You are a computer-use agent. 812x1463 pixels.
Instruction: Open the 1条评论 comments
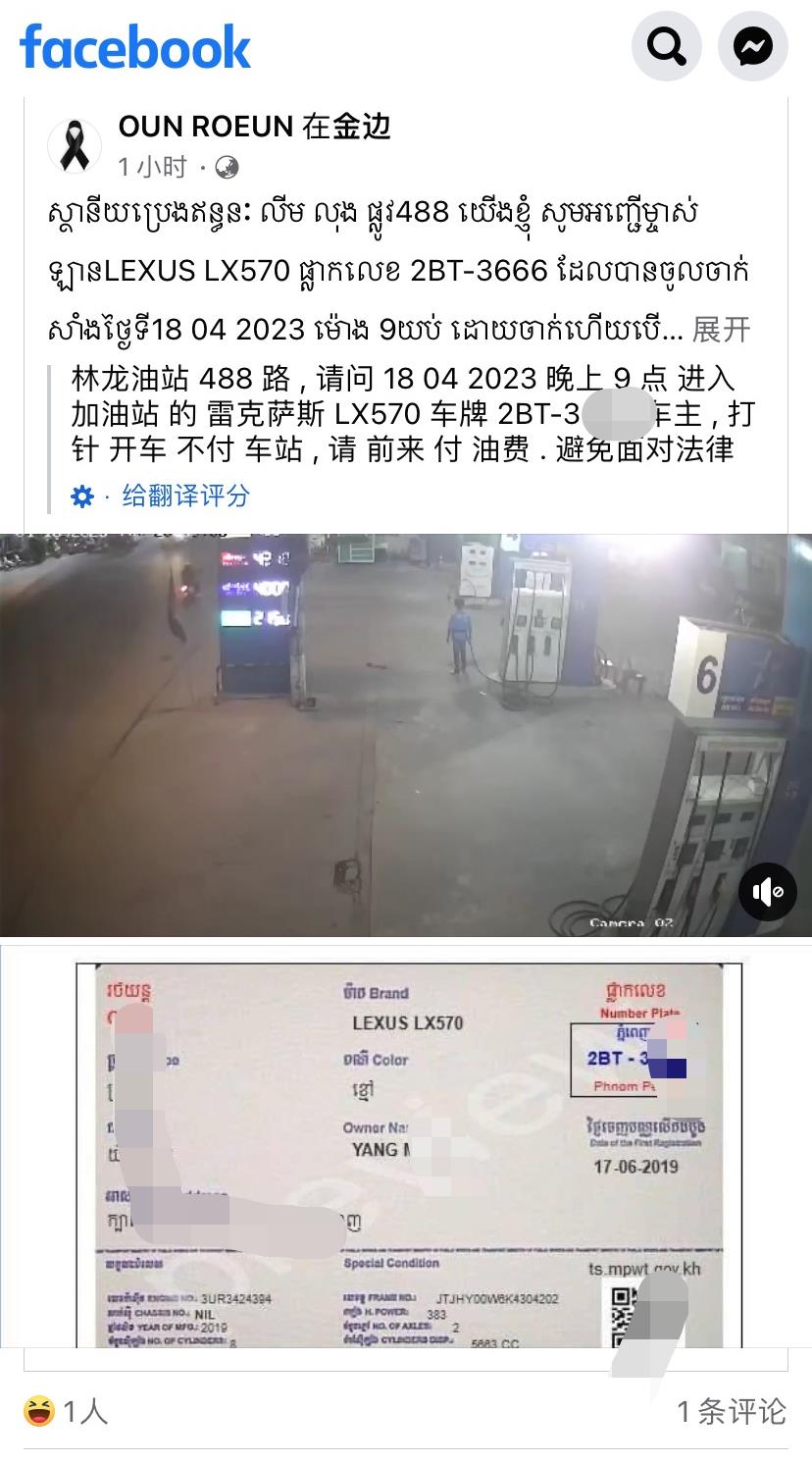(732, 1412)
